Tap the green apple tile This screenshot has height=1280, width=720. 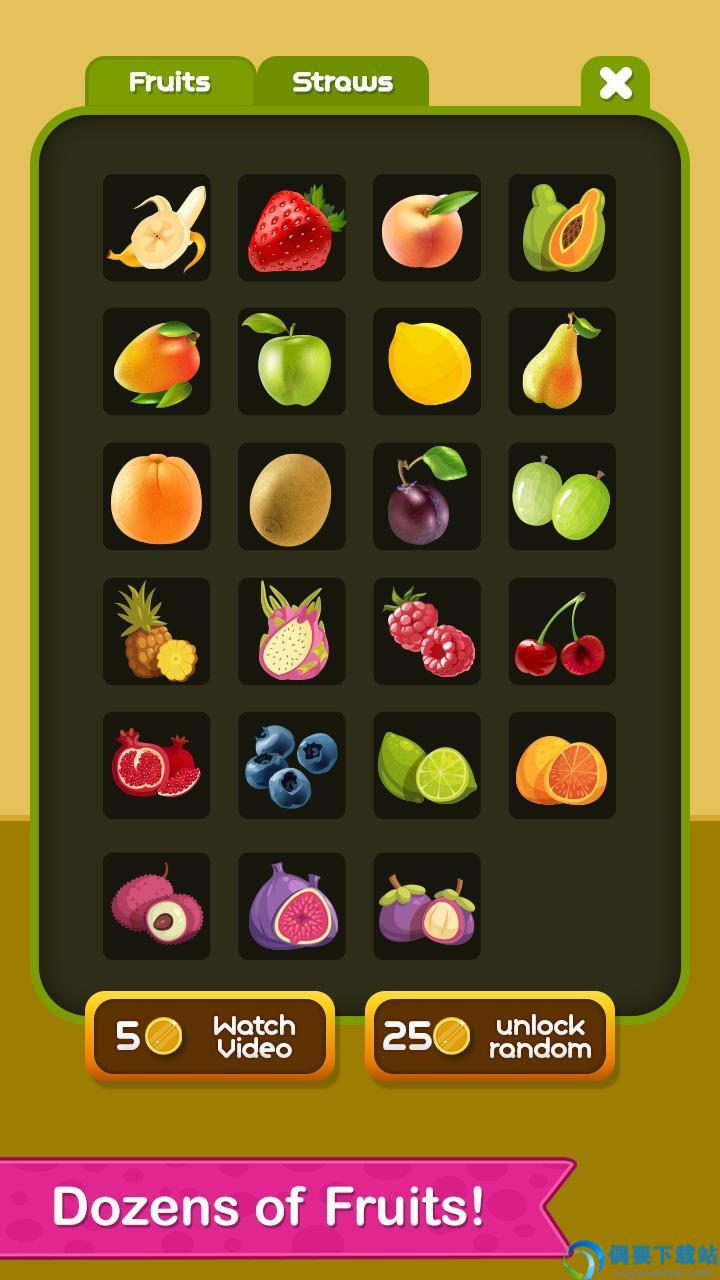pos(292,362)
